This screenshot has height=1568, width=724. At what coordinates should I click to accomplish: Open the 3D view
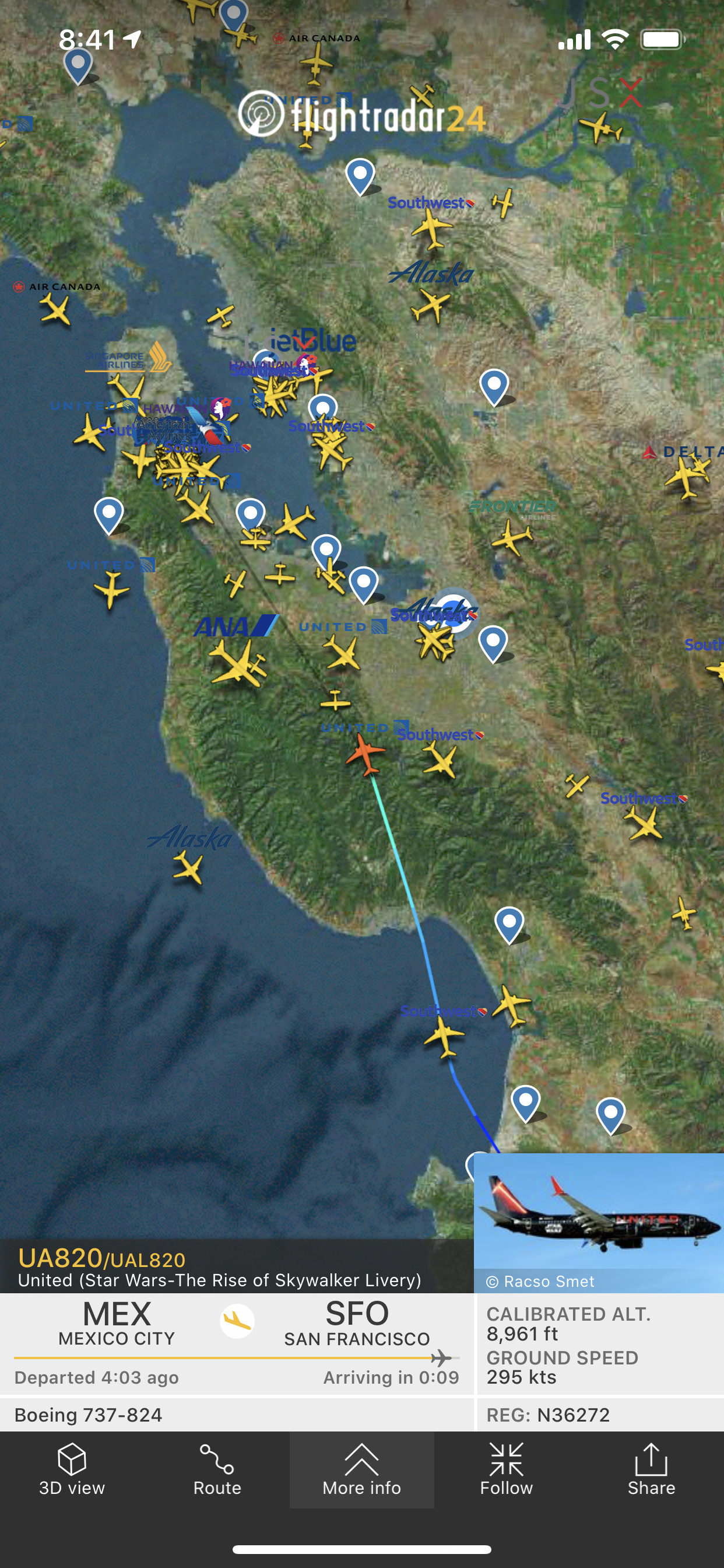pyautogui.click(x=72, y=1469)
